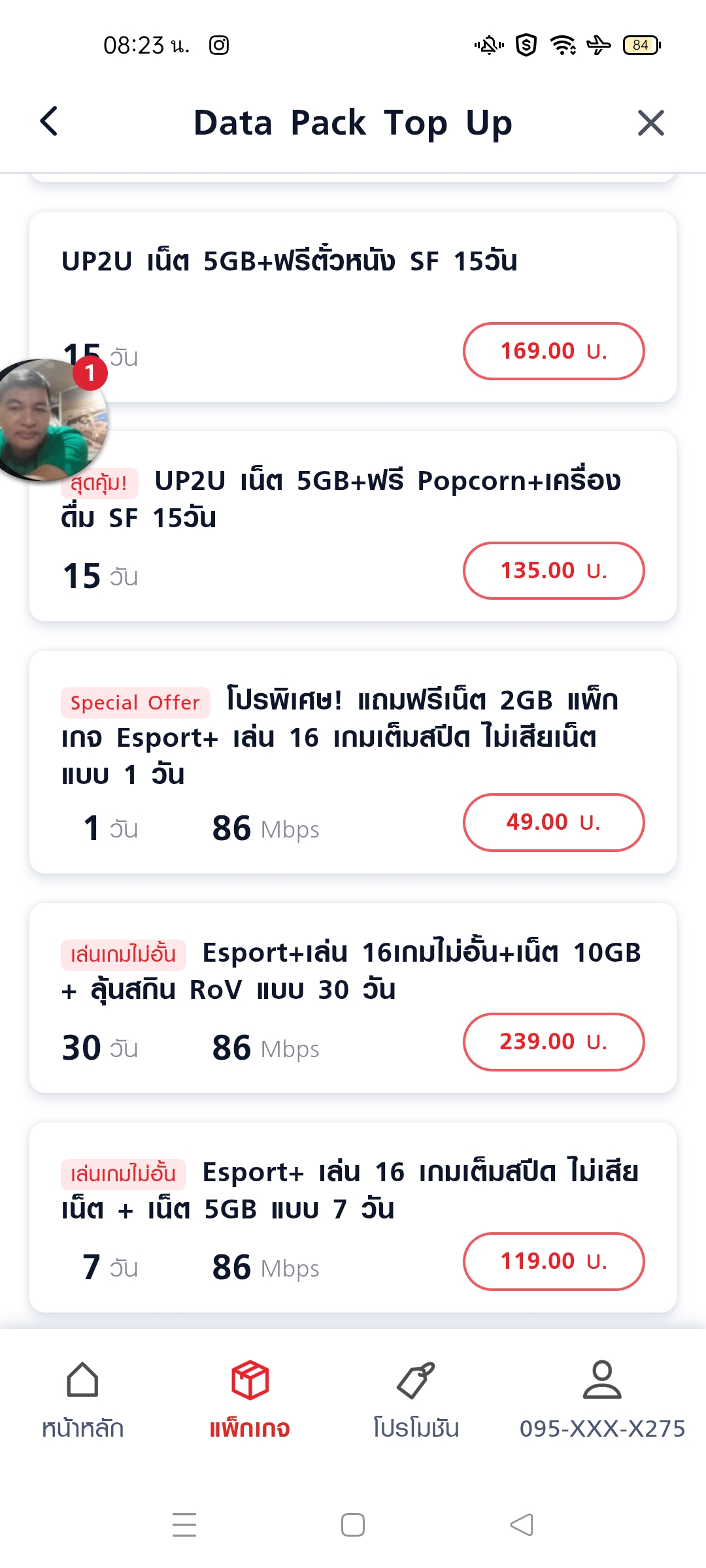Image resolution: width=706 pixels, height=1568 pixels.
Task: Go back from Data Pack Top Up
Action: click(x=50, y=122)
